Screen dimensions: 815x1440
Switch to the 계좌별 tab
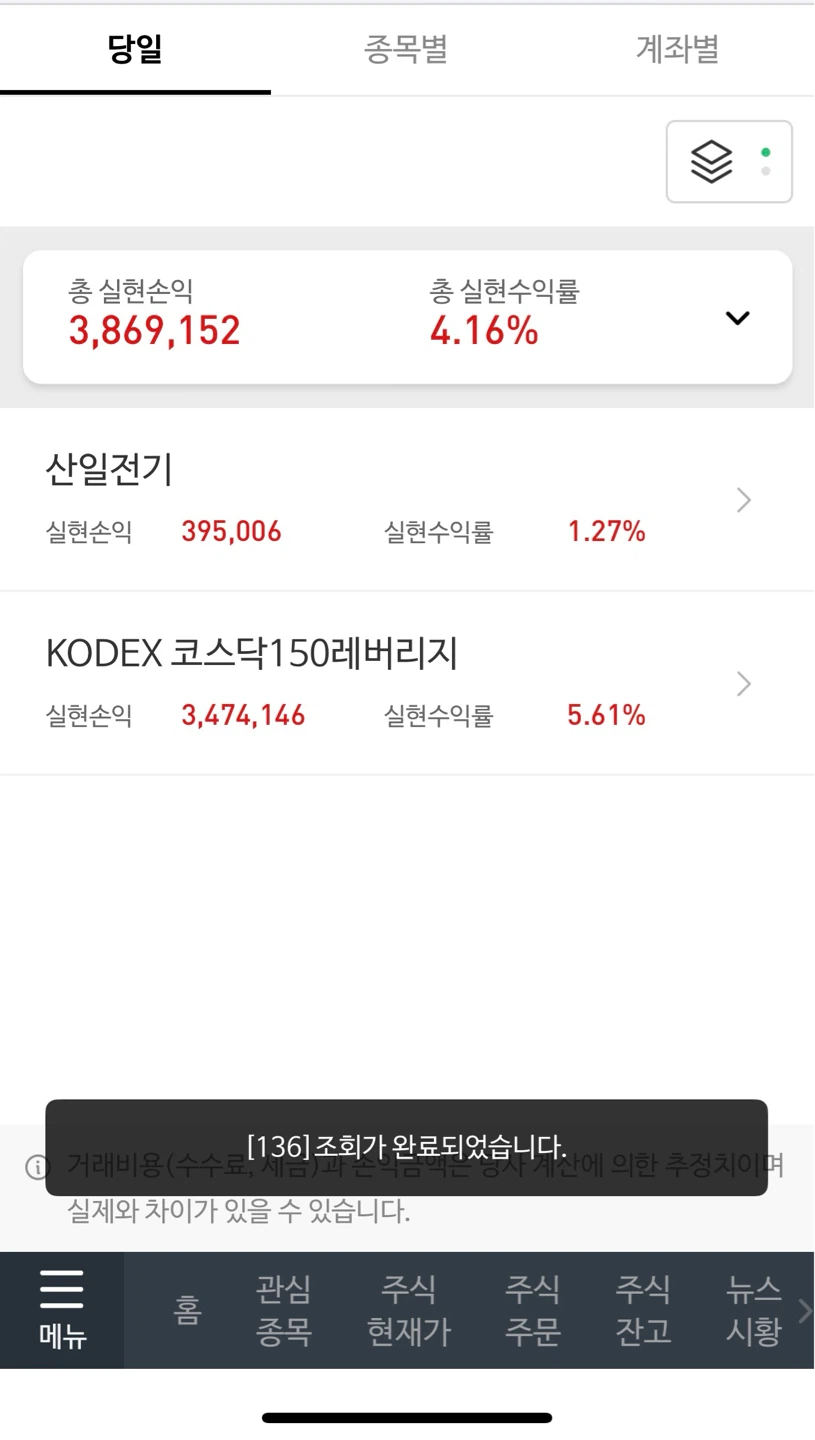click(x=678, y=49)
